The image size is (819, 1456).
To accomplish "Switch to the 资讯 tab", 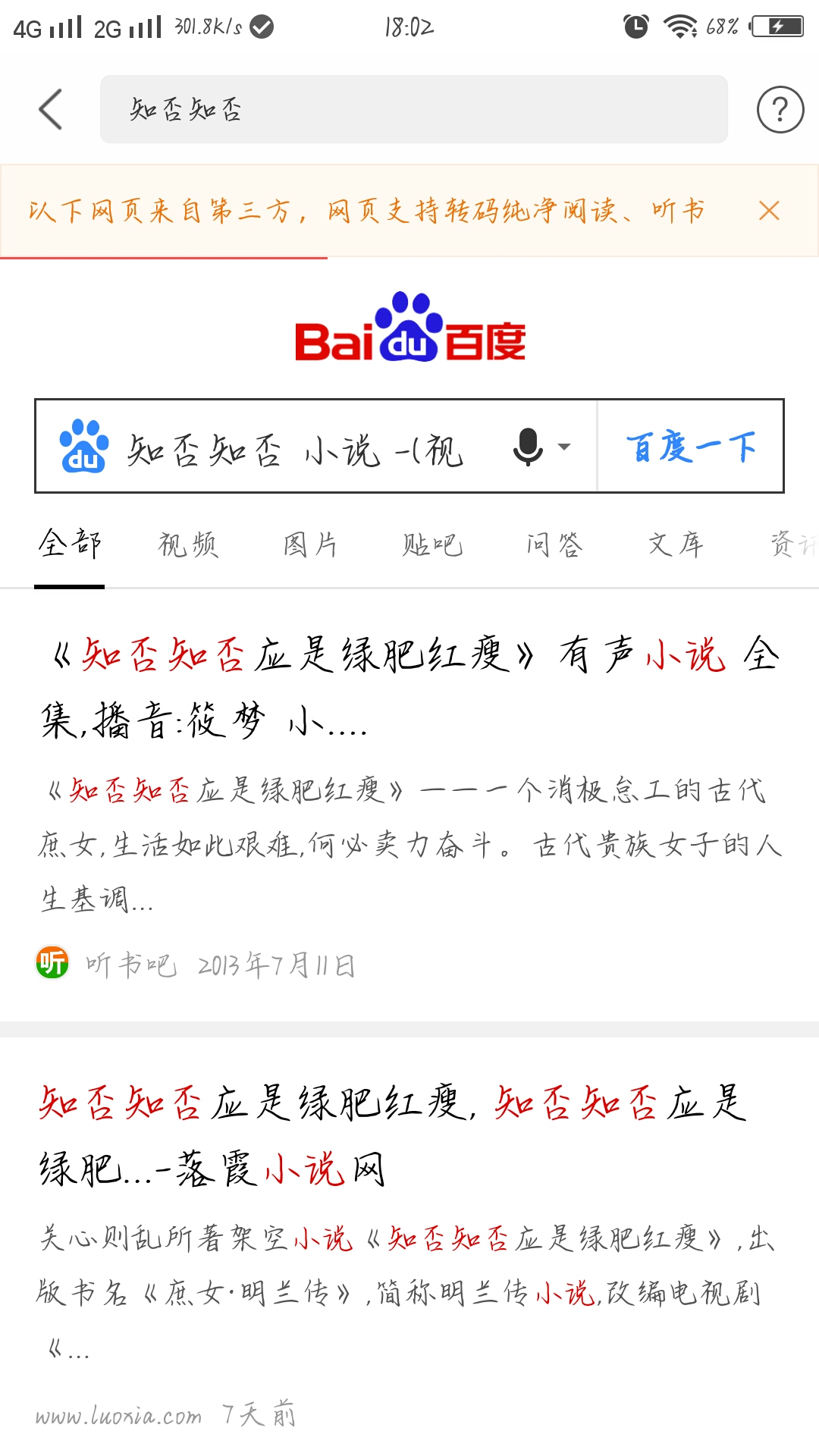I will [x=792, y=544].
